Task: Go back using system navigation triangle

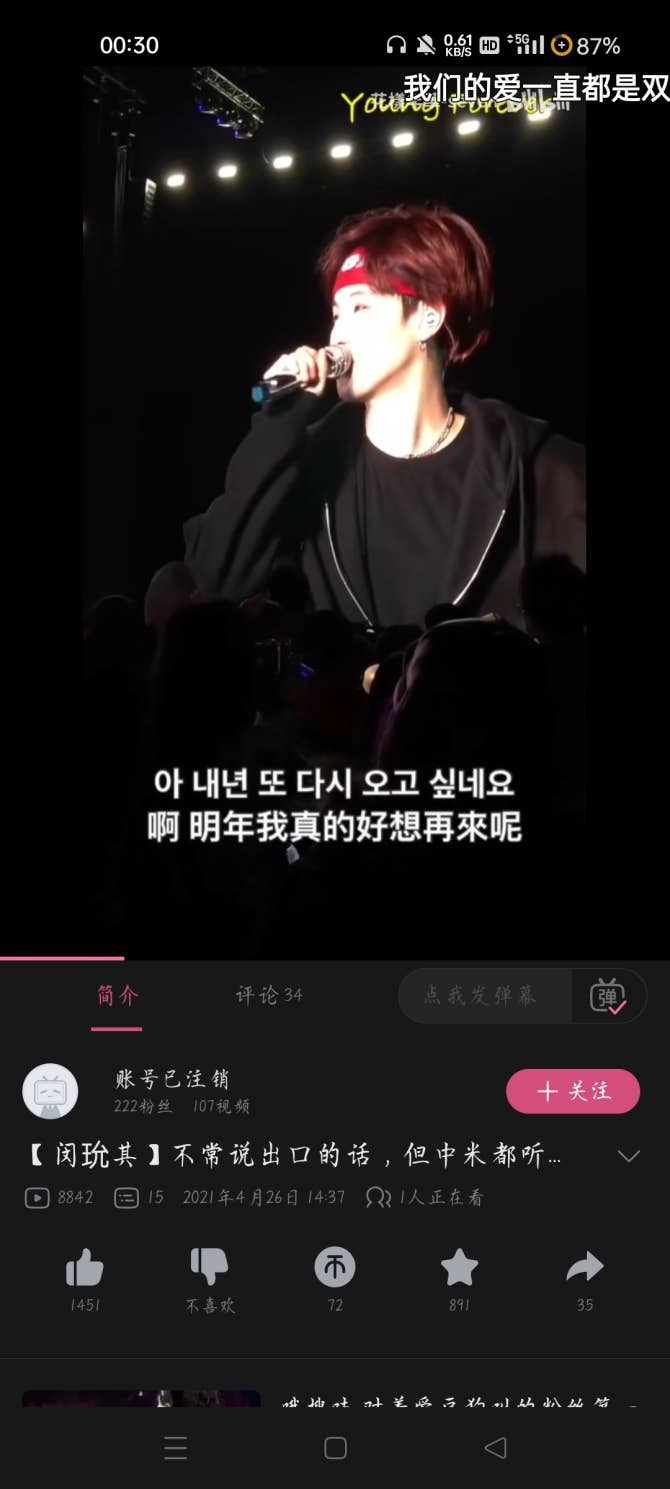Action: tap(495, 1447)
